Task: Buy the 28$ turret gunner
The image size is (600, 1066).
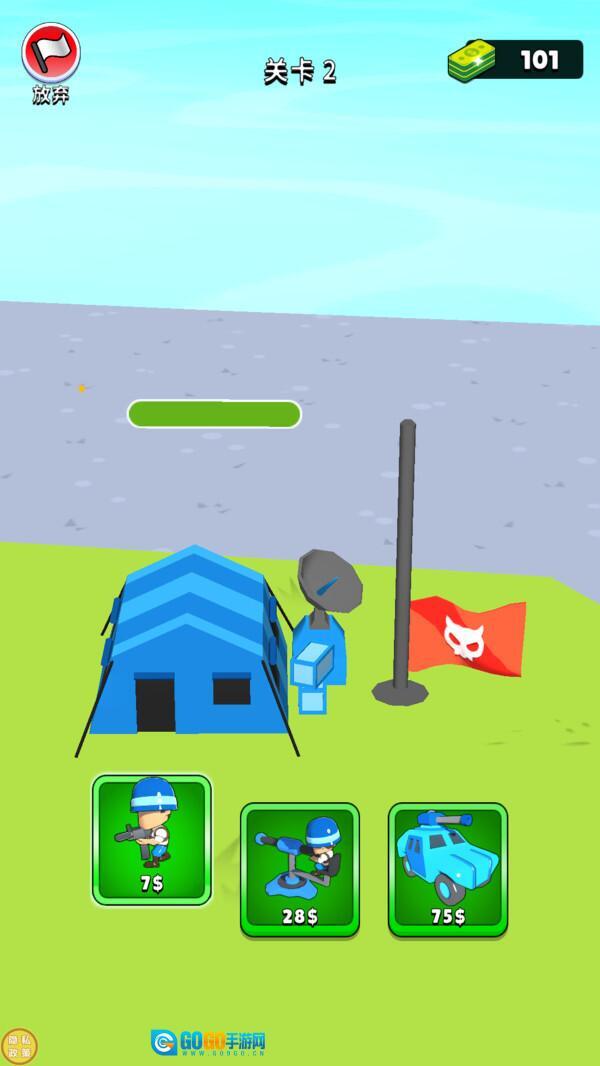Action: pyautogui.click(x=299, y=868)
